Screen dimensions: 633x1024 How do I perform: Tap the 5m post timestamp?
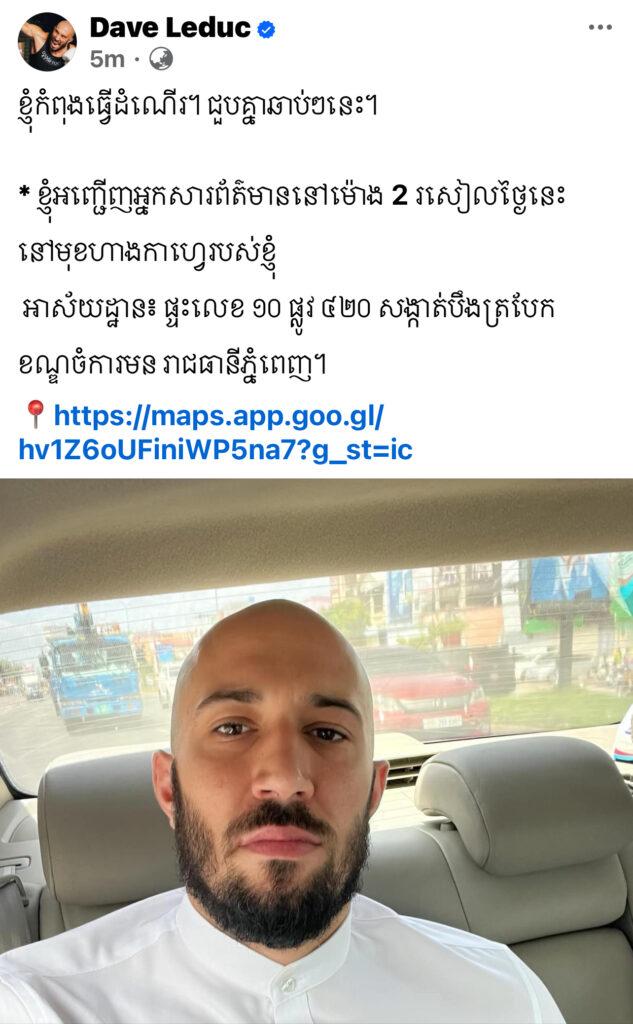(x=106, y=60)
